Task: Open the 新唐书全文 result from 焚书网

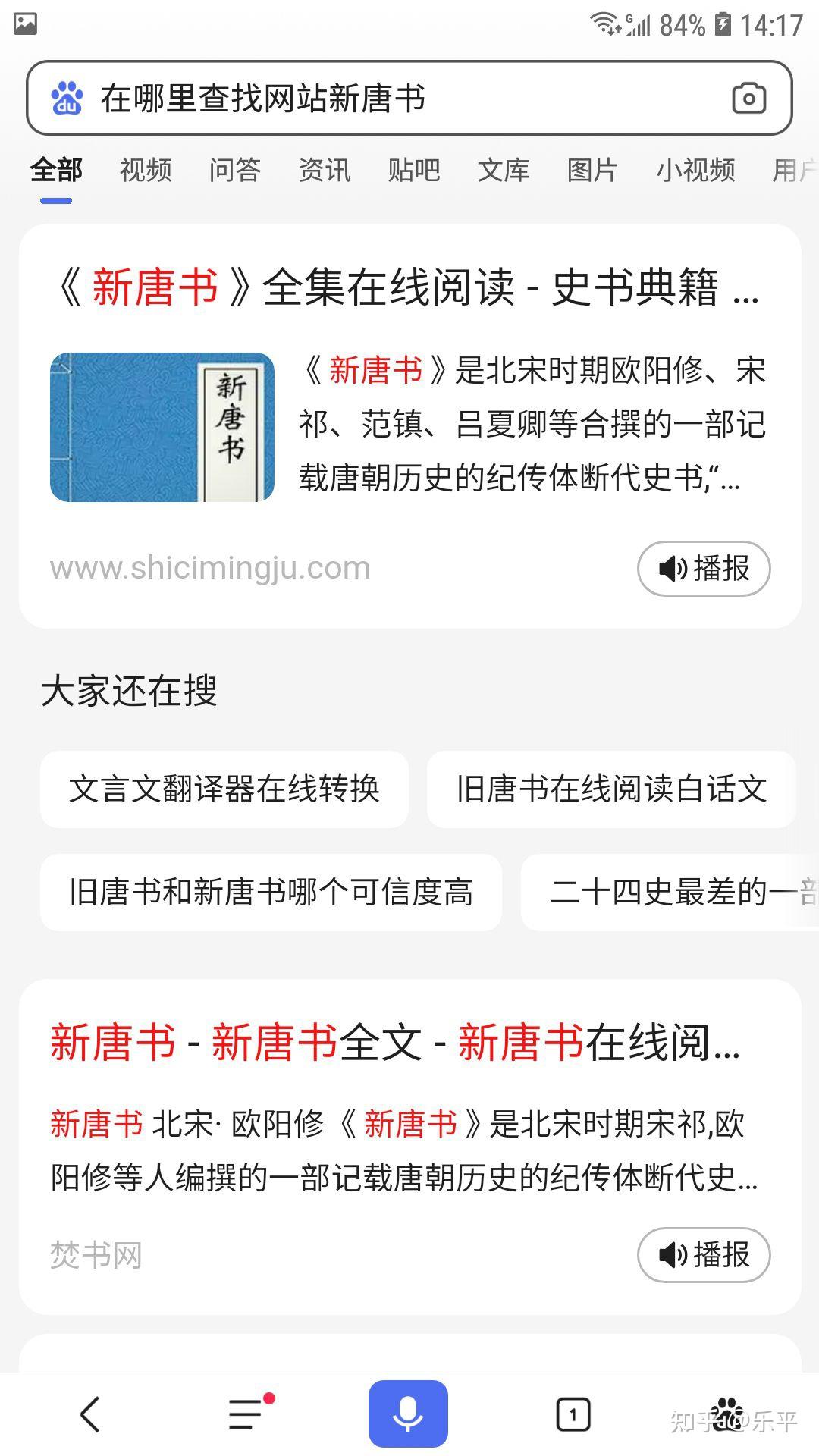Action: click(394, 1043)
